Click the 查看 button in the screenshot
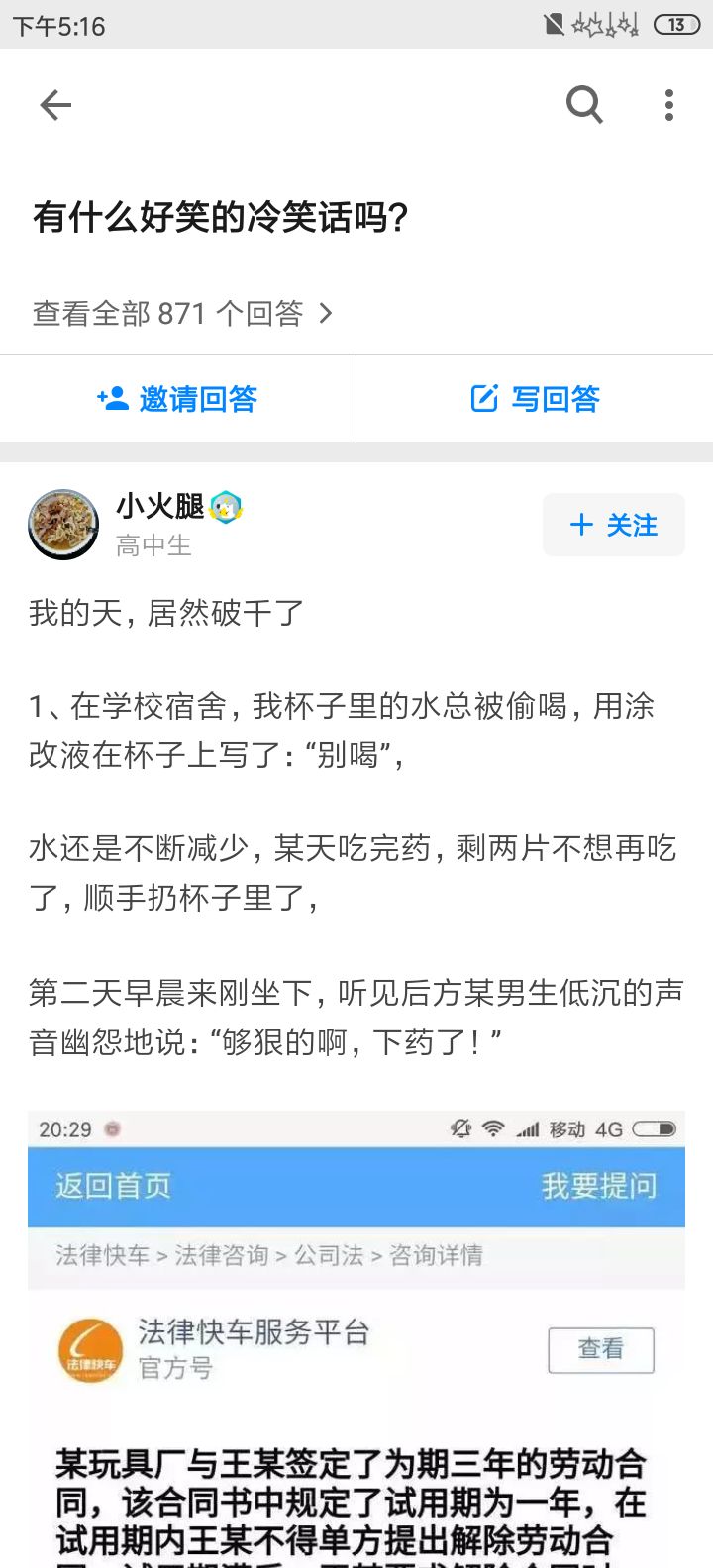This screenshot has width=713, height=1568. pos(601,1349)
